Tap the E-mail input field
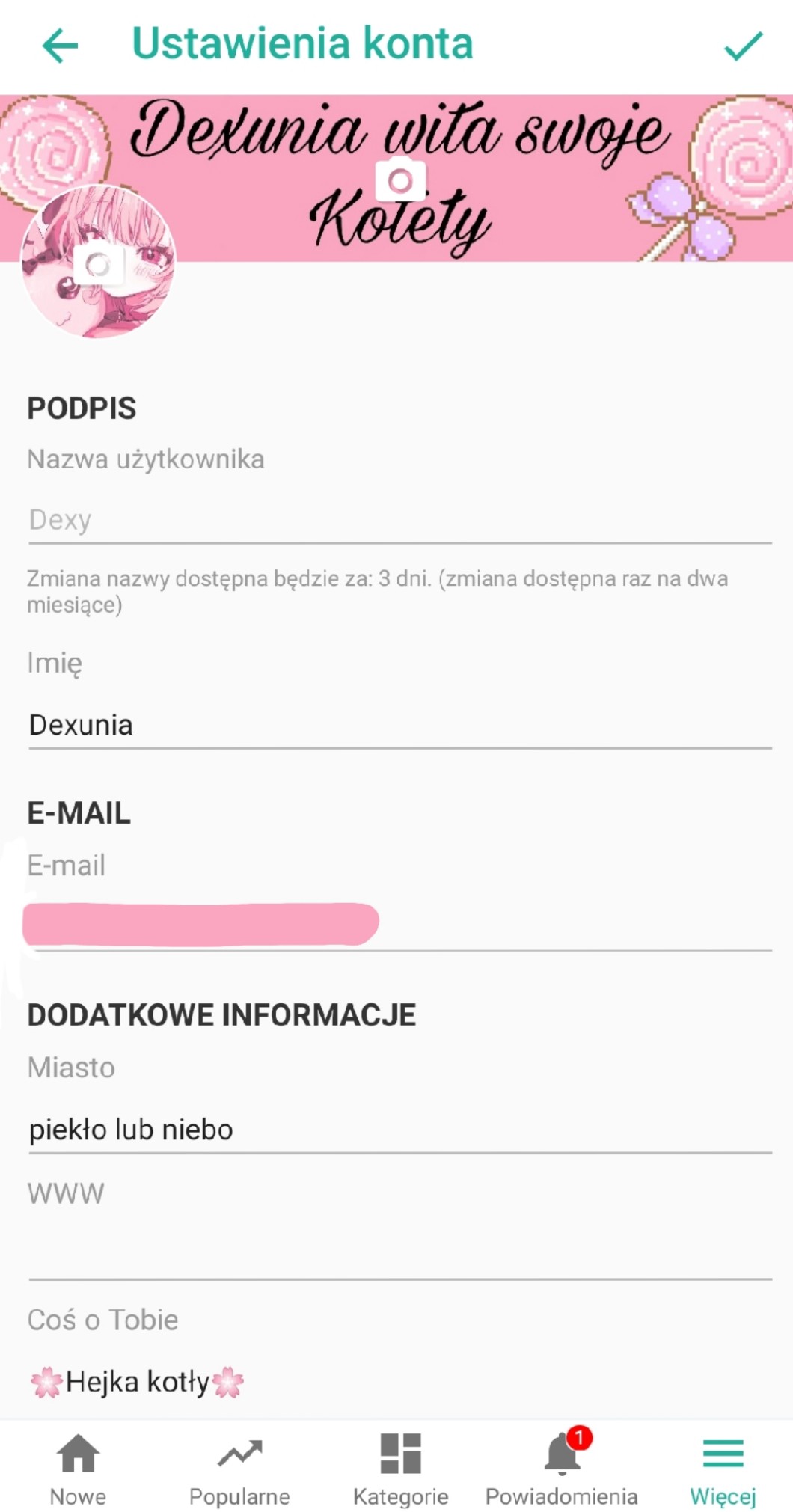This screenshot has width=793, height=1512. click(x=399, y=925)
